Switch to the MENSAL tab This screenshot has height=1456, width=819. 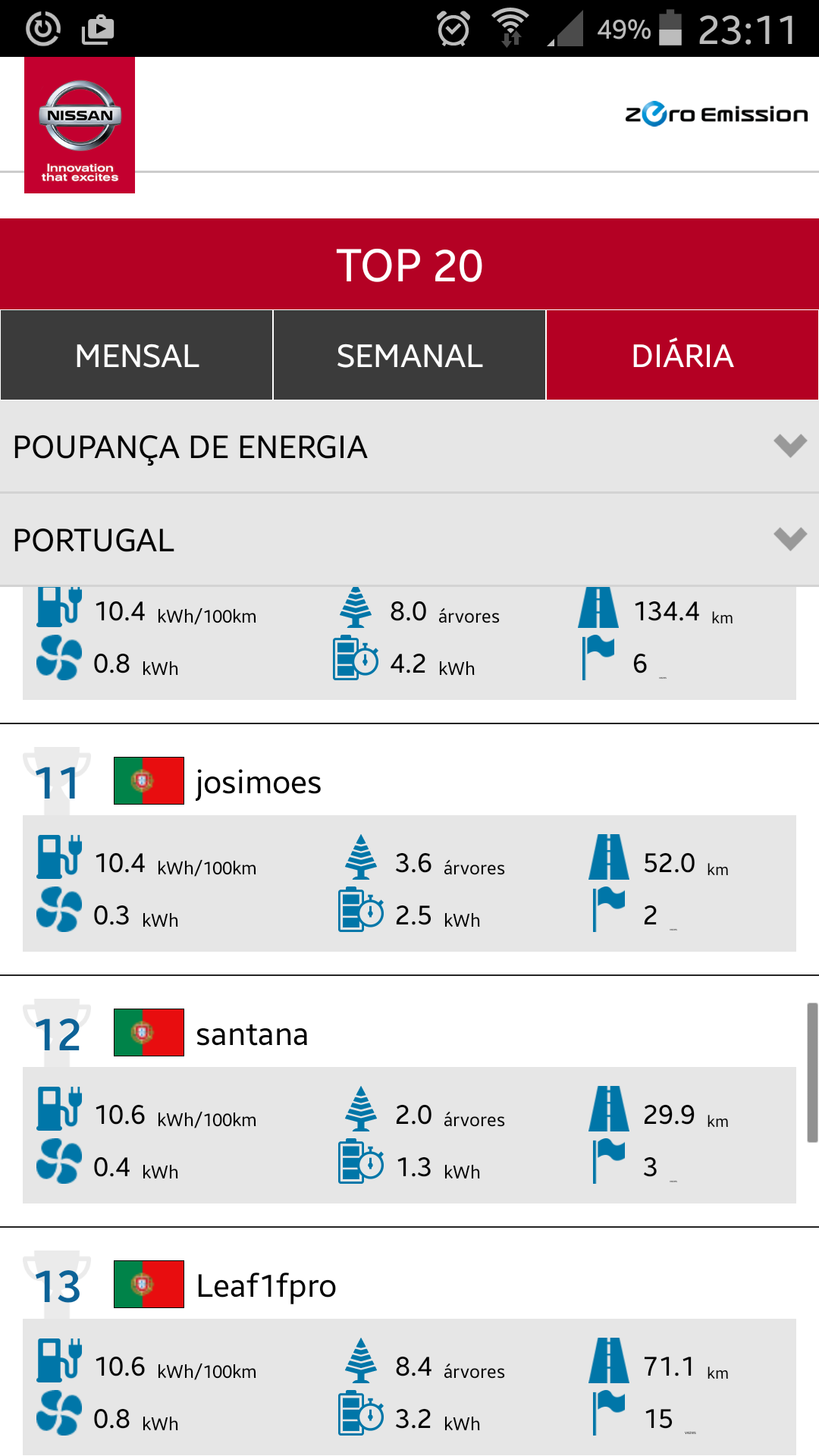click(136, 356)
